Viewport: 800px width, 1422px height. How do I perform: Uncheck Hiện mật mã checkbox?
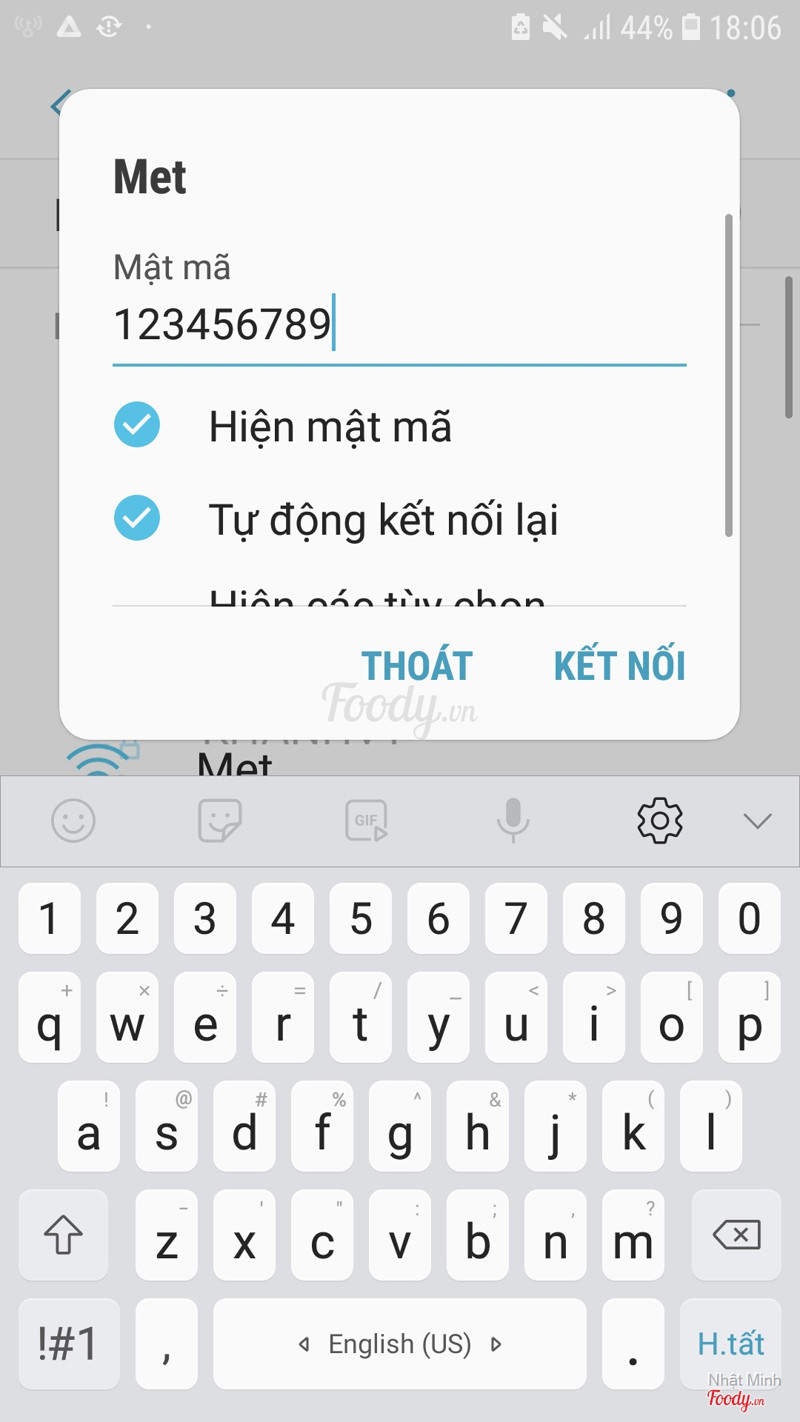tap(137, 426)
